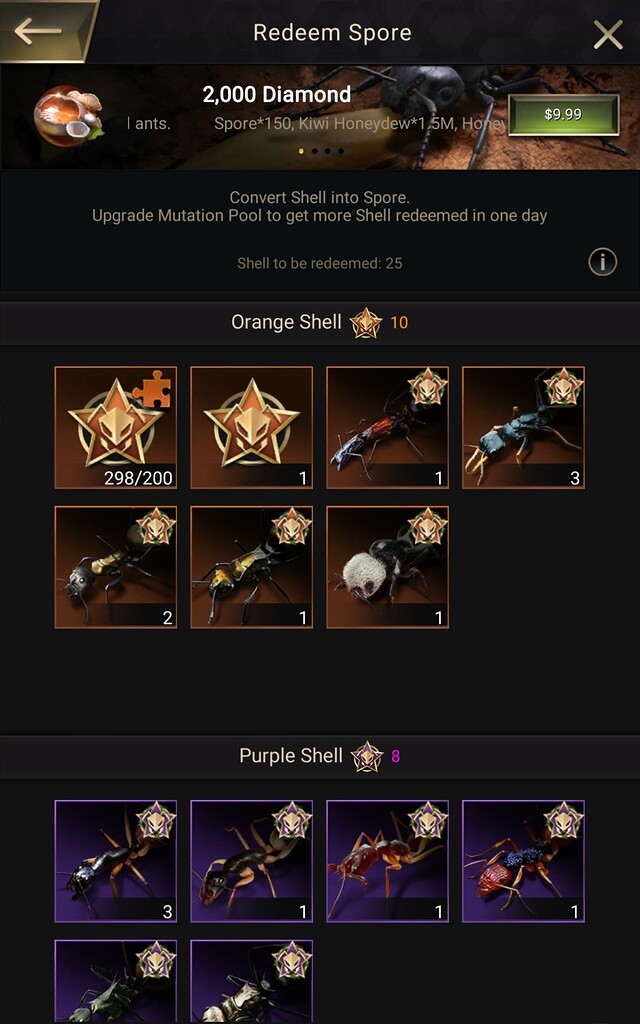640x1024 pixels.
Task: Buy the 2,000 Diamond pack for $9.99
Action: pyautogui.click(x=563, y=115)
